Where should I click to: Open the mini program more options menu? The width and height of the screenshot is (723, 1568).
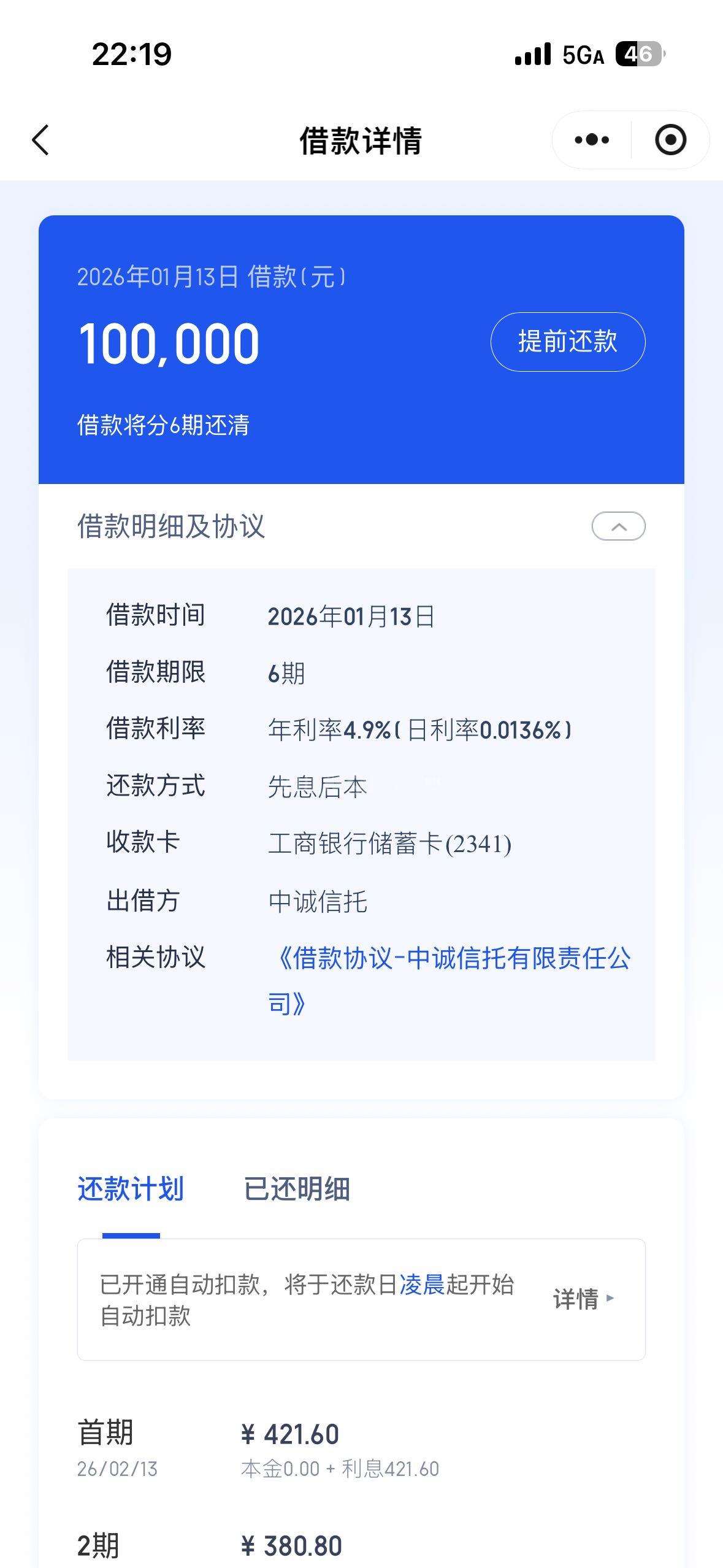pyautogui.click(x=592, y=140)
